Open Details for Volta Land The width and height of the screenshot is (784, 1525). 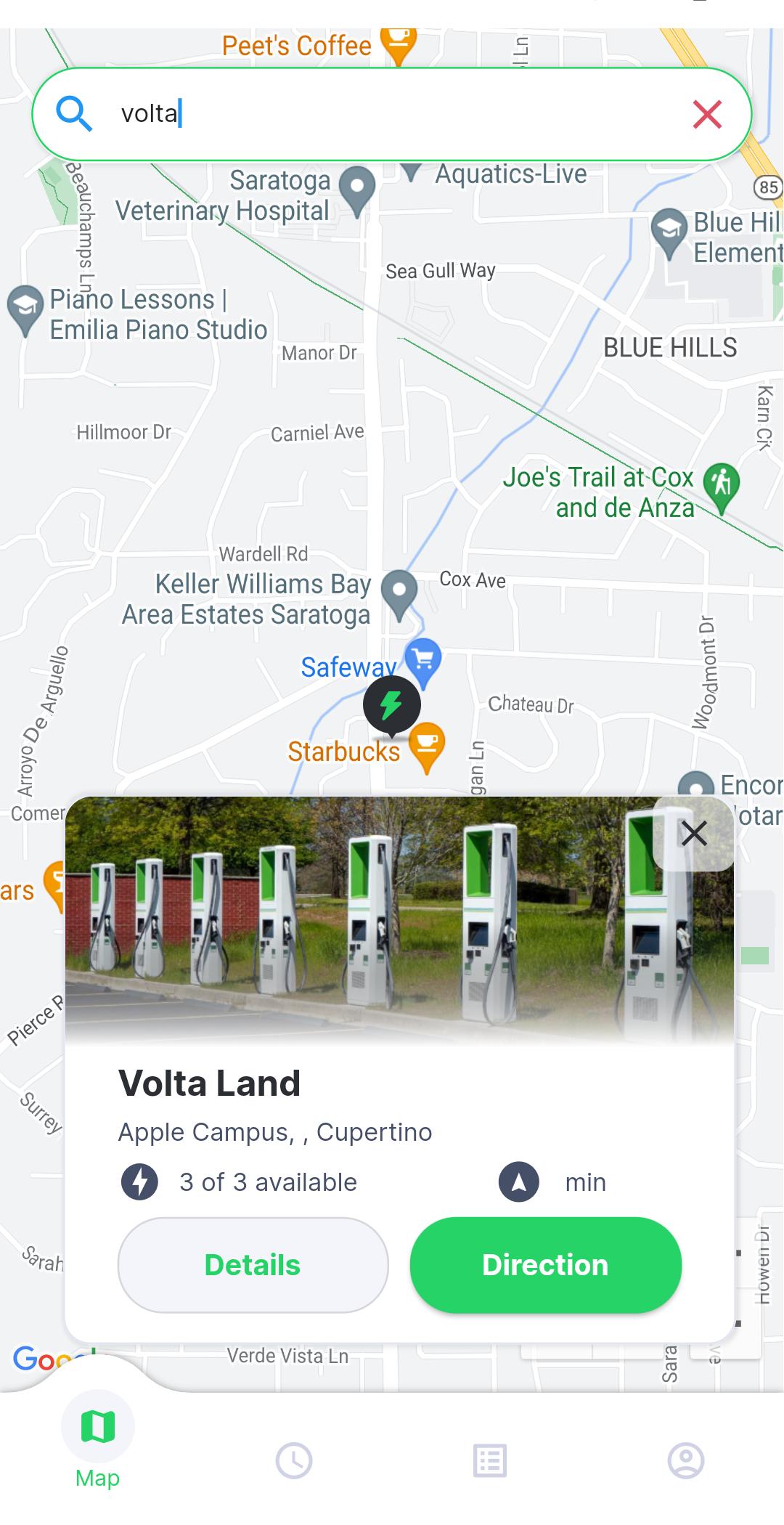pyautogui.click(x=253, y=1265)
